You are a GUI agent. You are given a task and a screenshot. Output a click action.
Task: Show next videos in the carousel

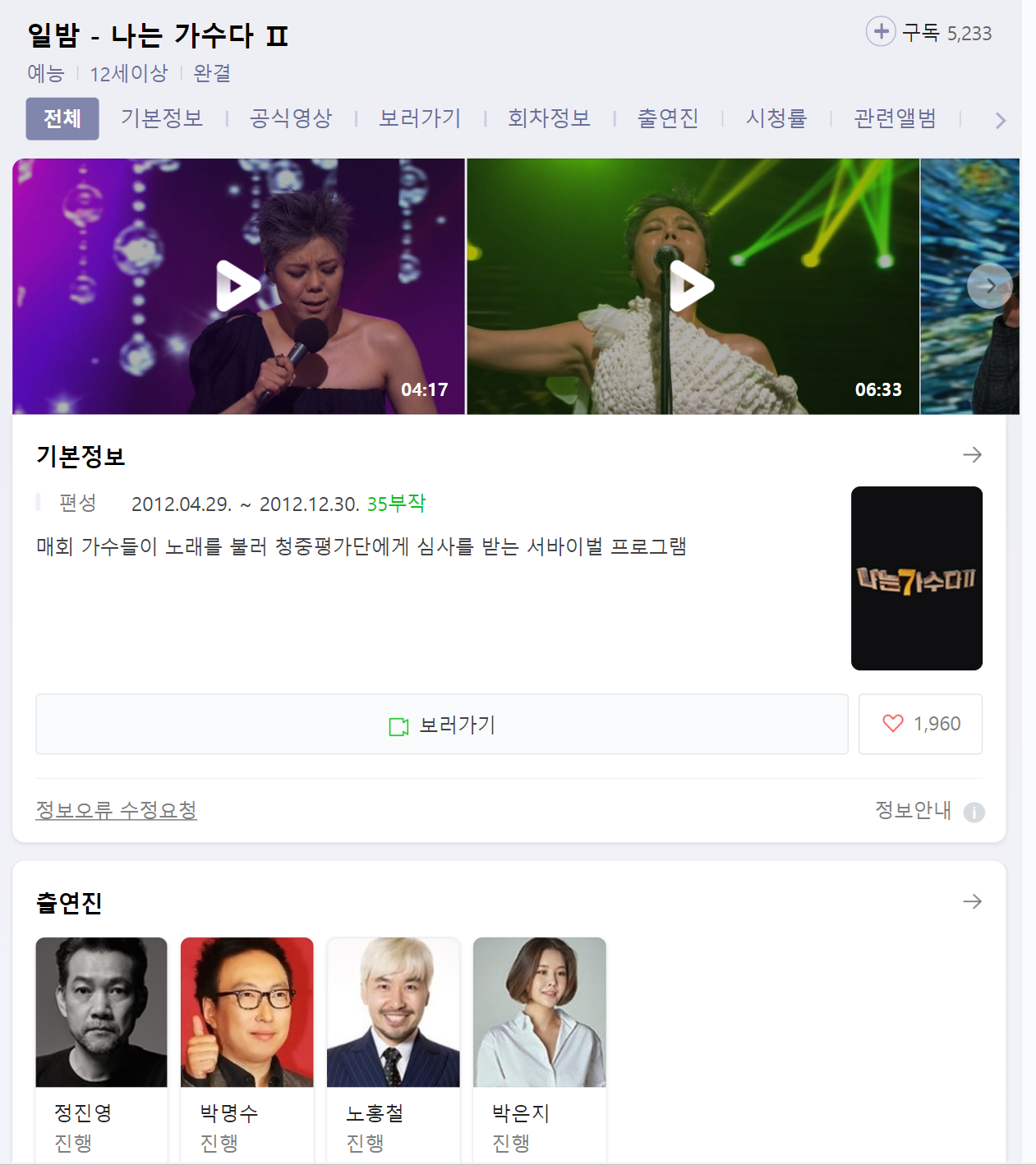[x=989, y=286]
